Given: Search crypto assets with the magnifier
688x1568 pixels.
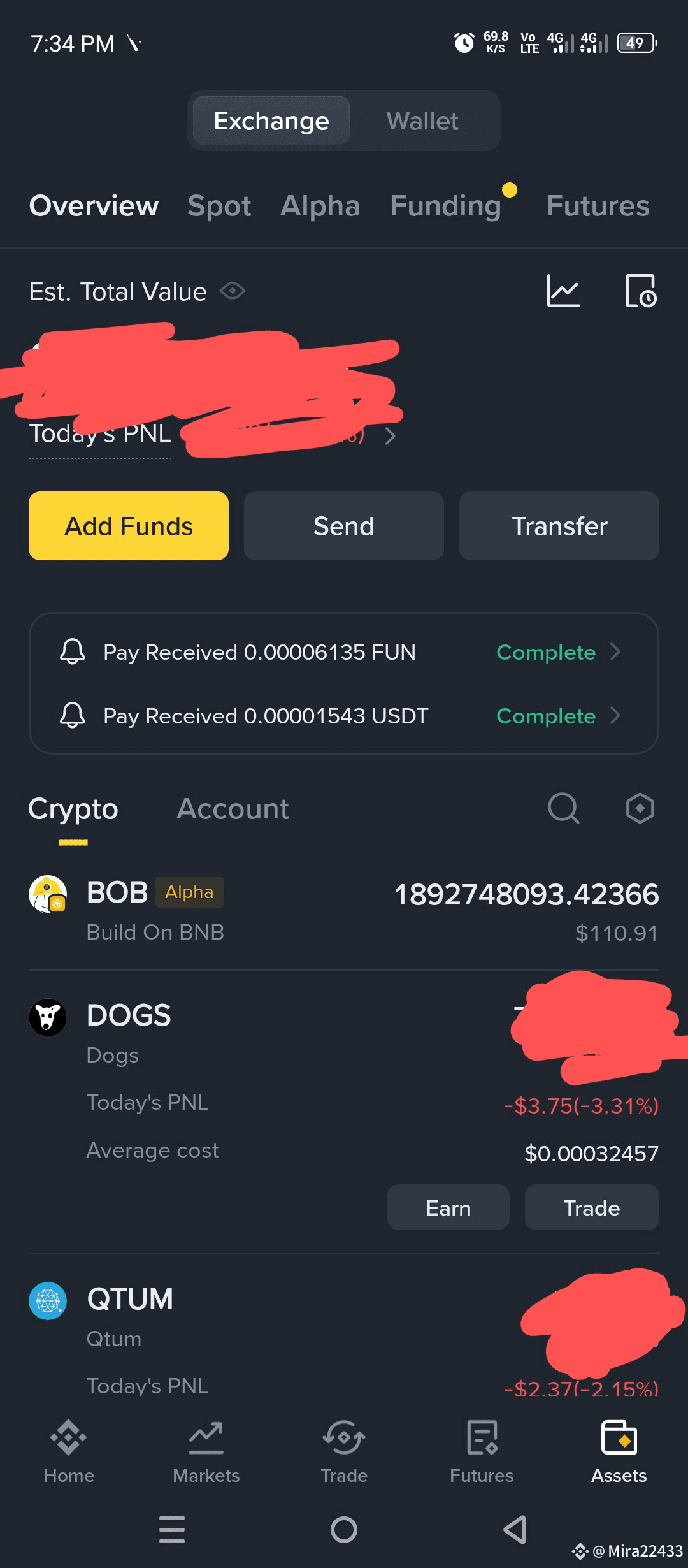Looking at the screenshot, I should (x=564, y=809).
